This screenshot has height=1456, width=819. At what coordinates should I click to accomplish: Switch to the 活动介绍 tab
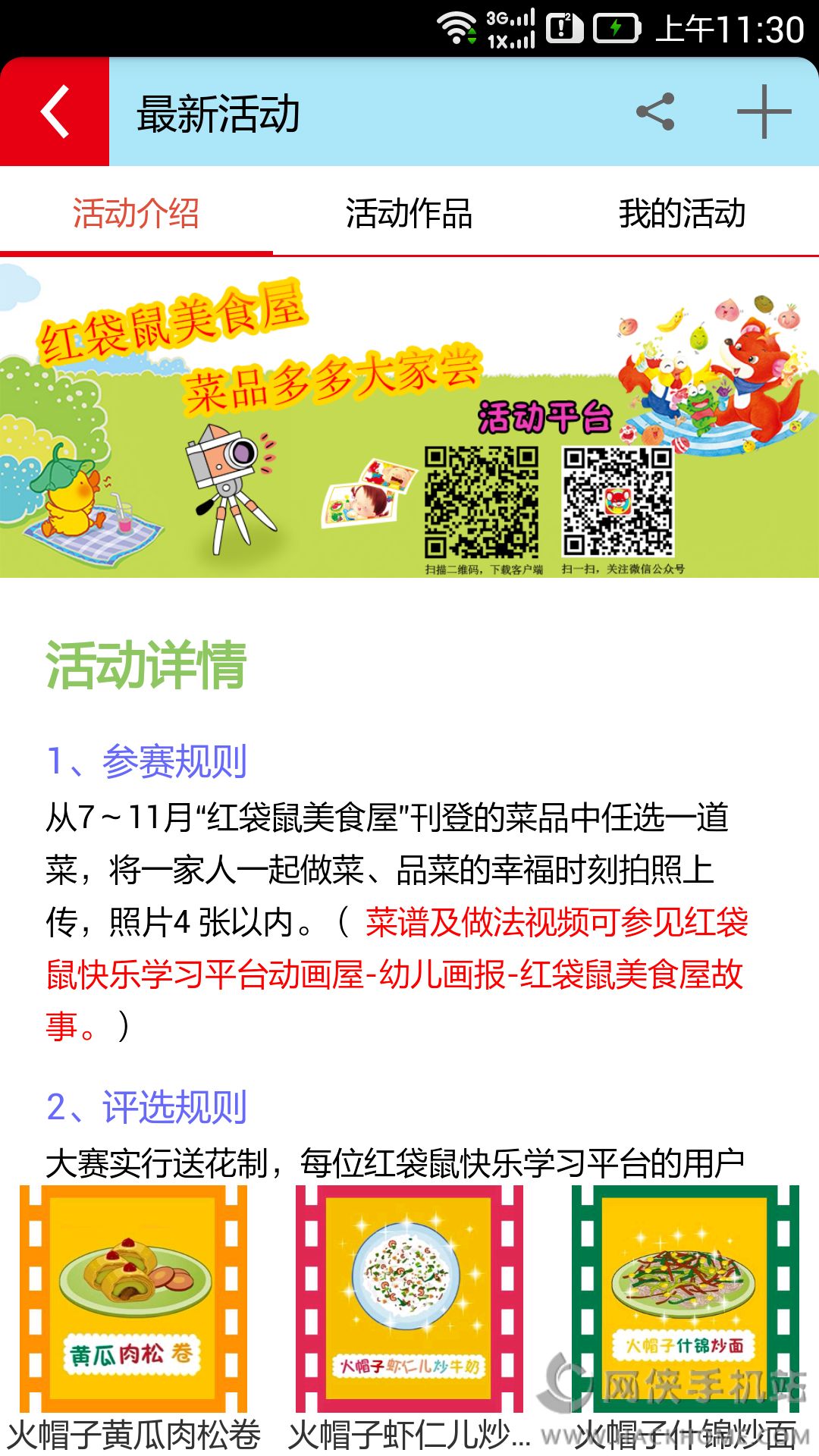pos(136,213)
